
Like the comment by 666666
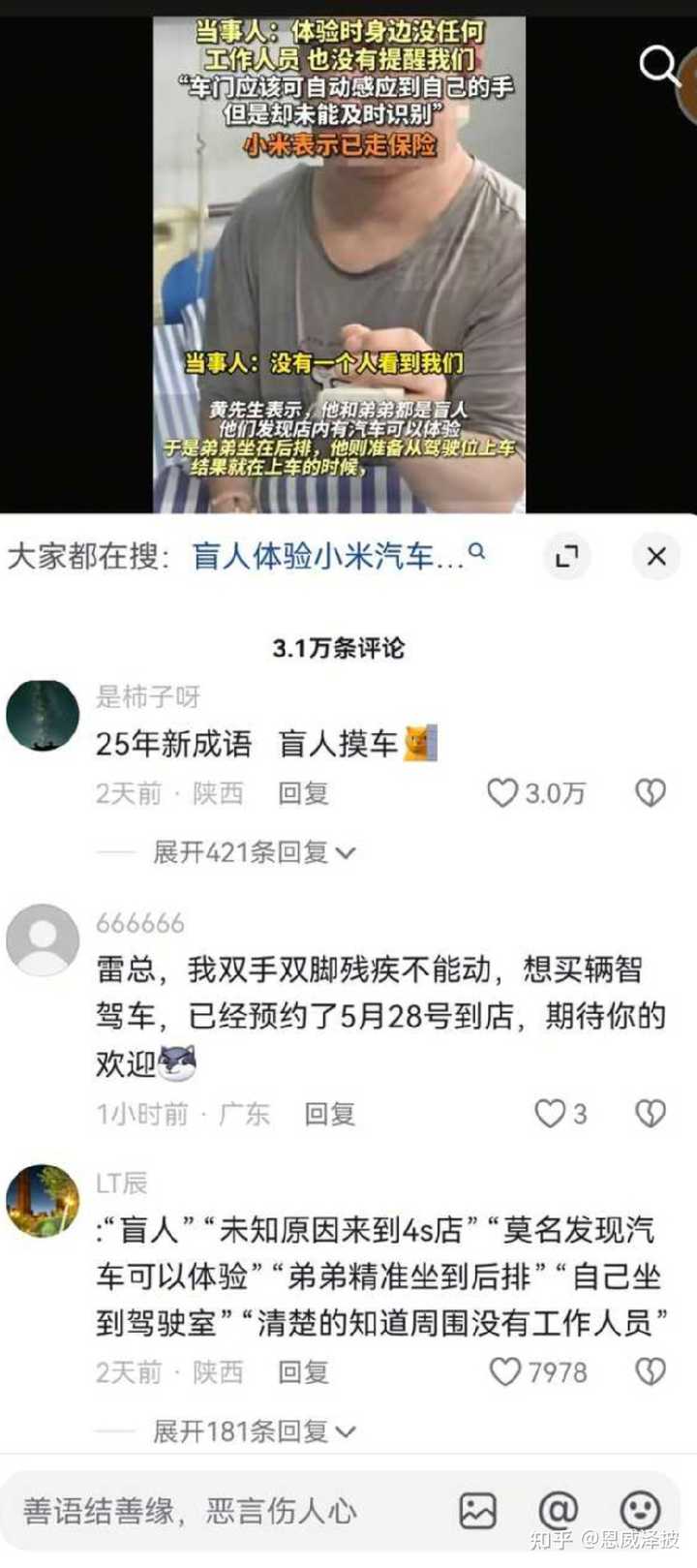(x=550, y=1114)
